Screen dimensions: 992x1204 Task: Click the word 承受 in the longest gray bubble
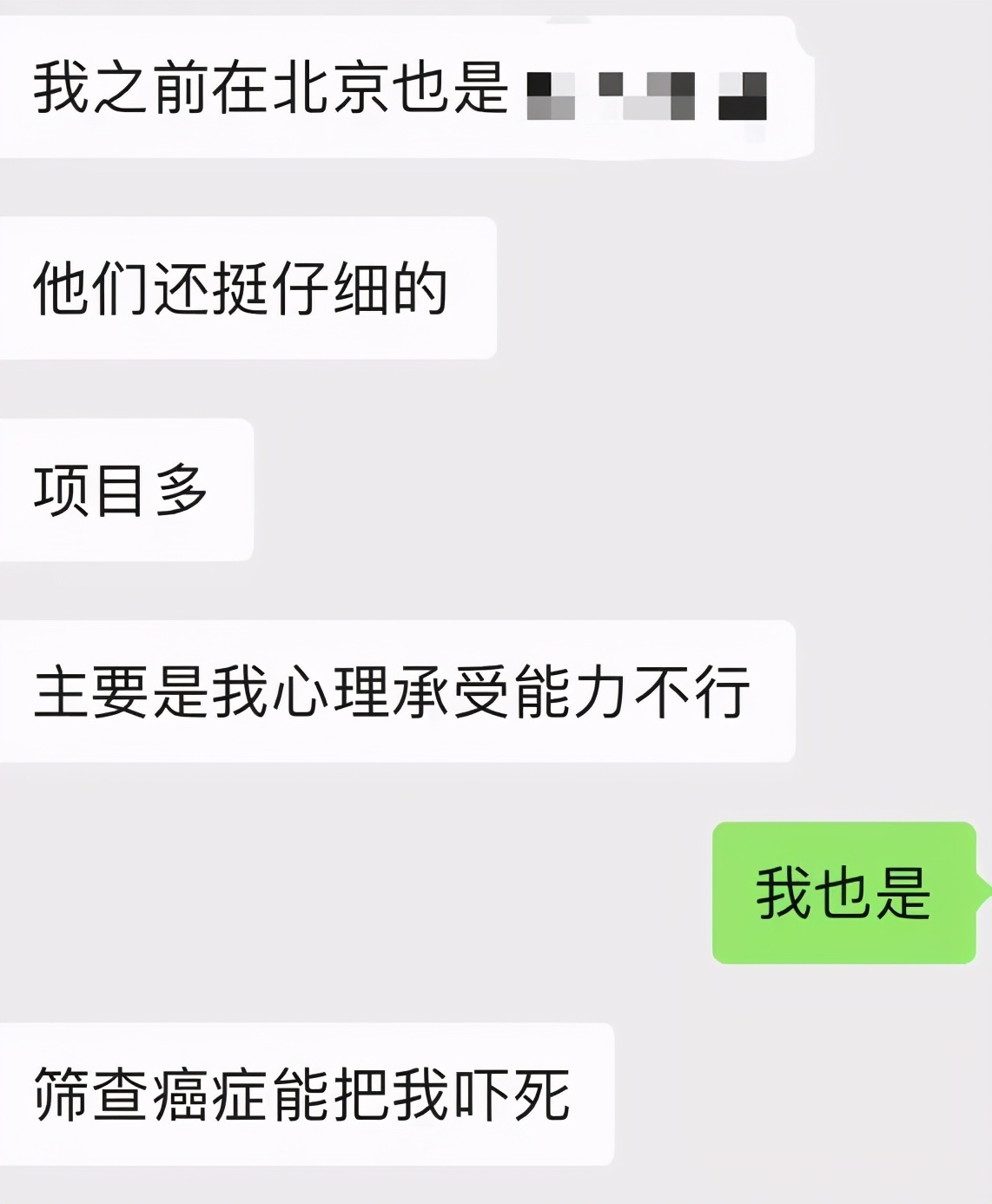(x=456, y=689)
